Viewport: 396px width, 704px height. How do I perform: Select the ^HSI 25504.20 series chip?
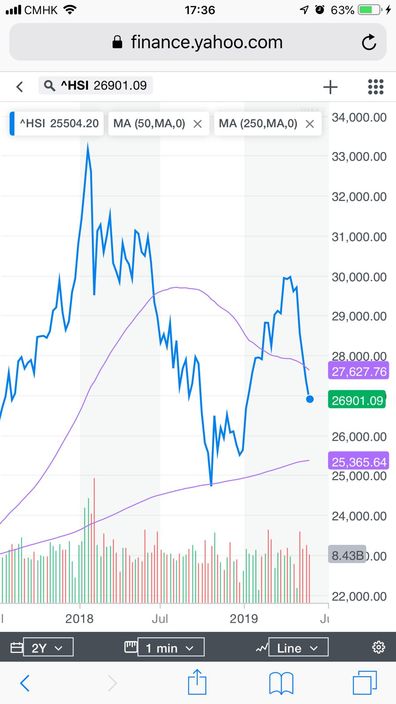coord(57,123)
